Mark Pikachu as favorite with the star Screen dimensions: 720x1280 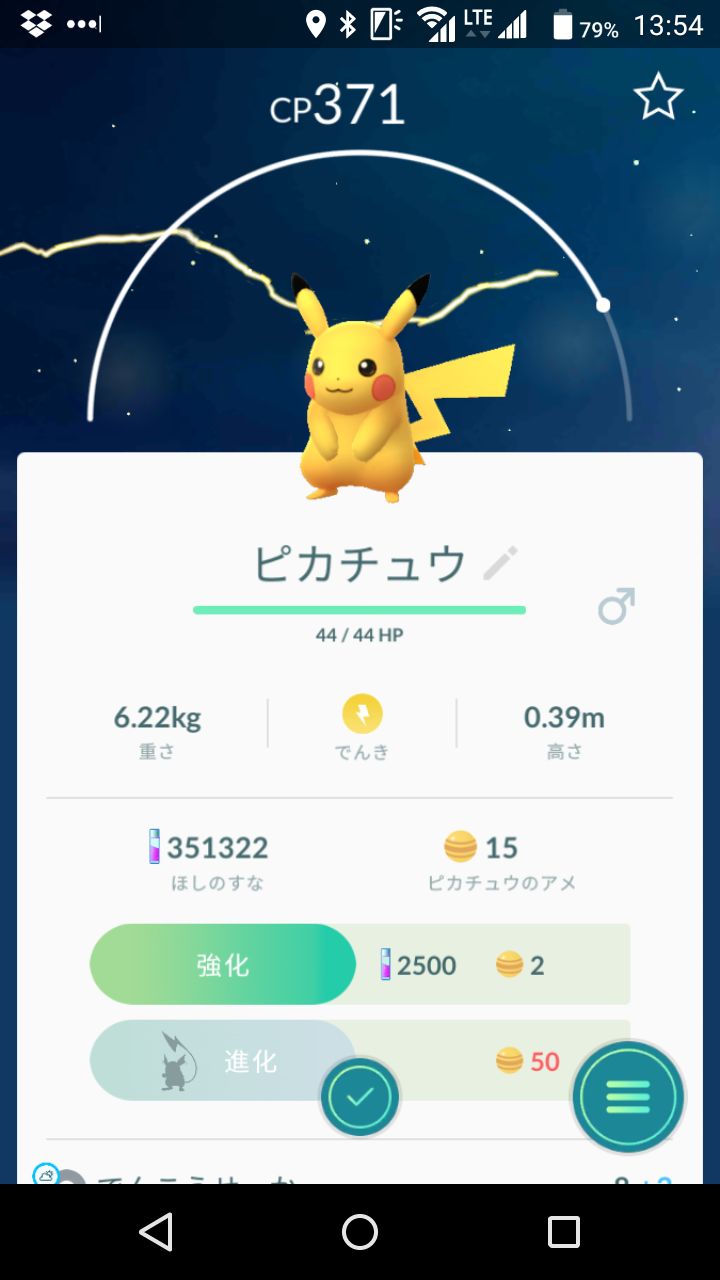(658, 98)
